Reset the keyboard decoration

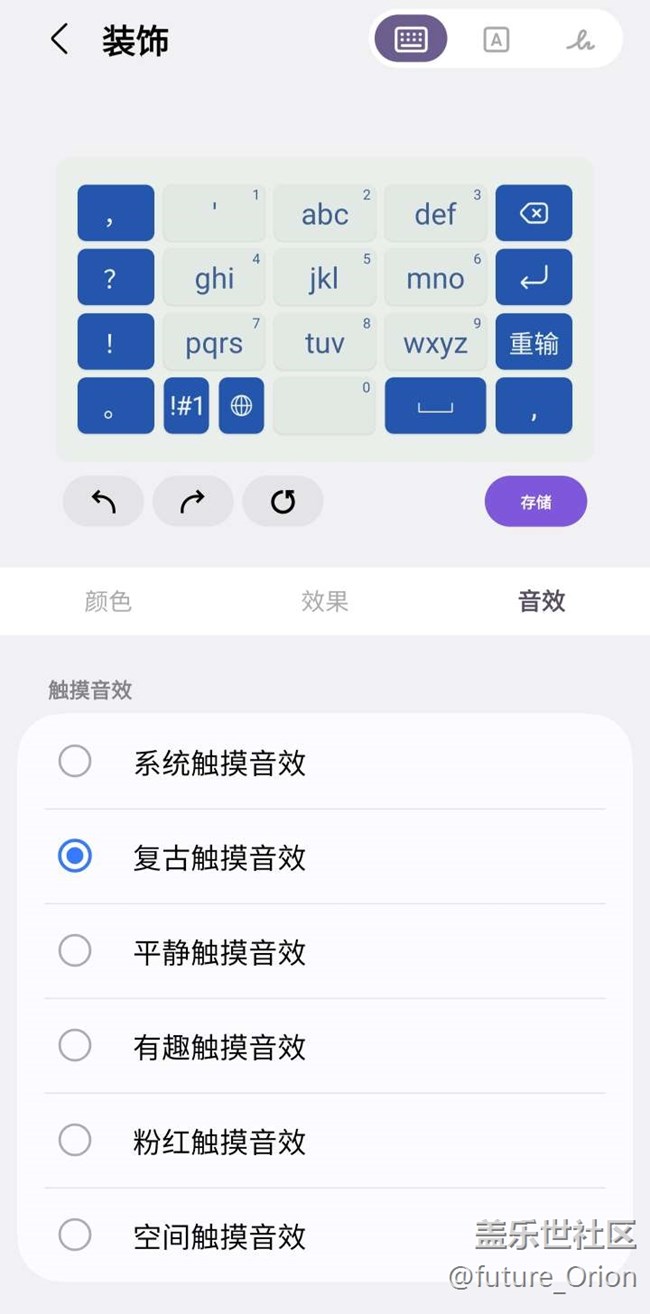click(x=283, y=501)
